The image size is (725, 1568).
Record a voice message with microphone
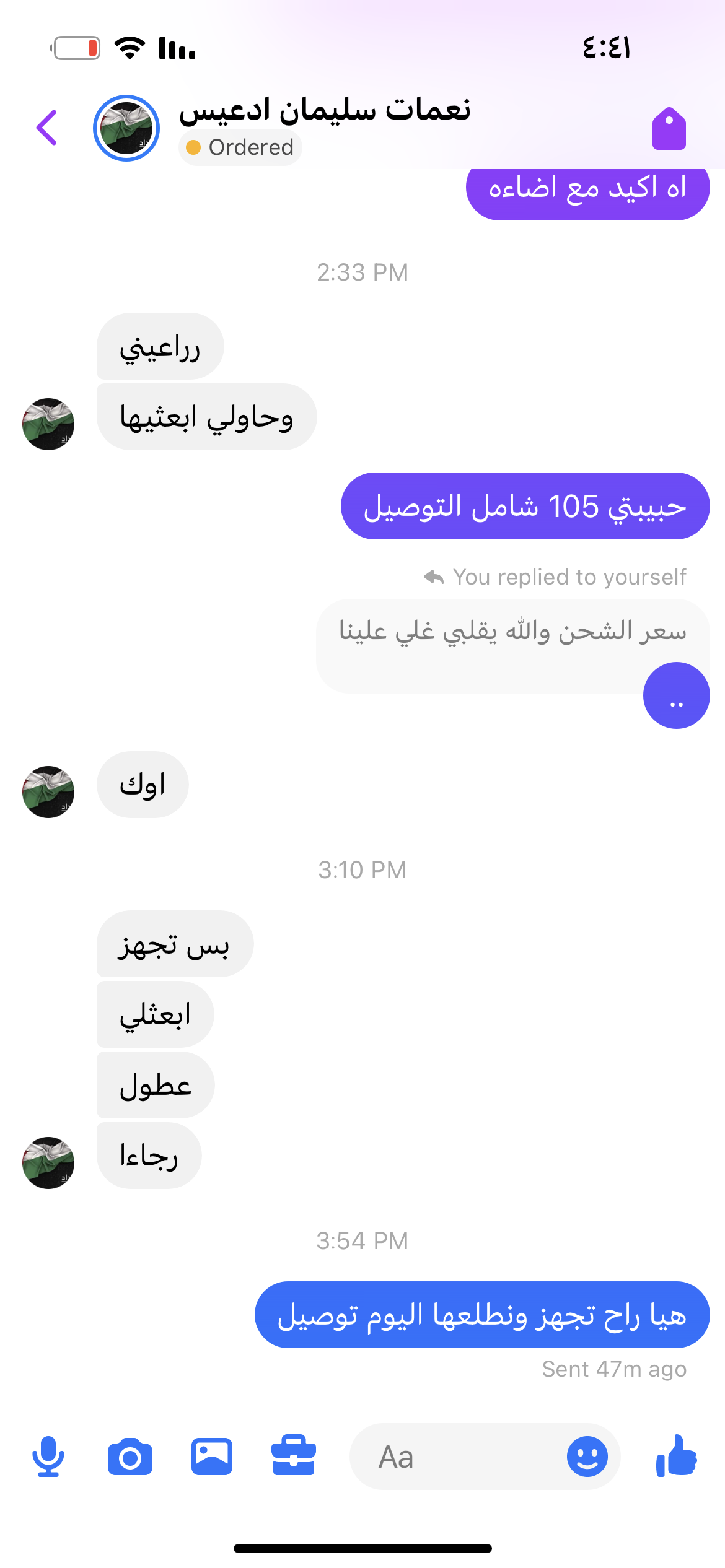(48, 1457)
